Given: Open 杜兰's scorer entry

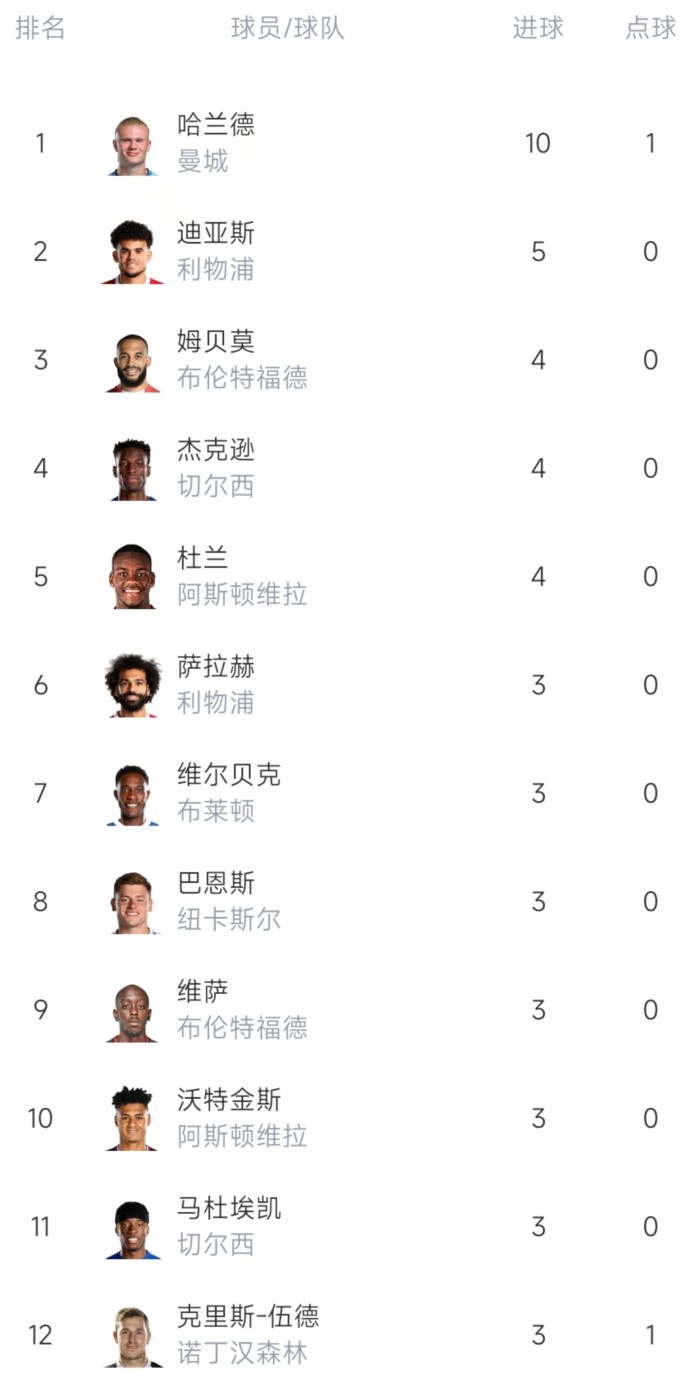Looking at the screenshot, I should [347, 577].
